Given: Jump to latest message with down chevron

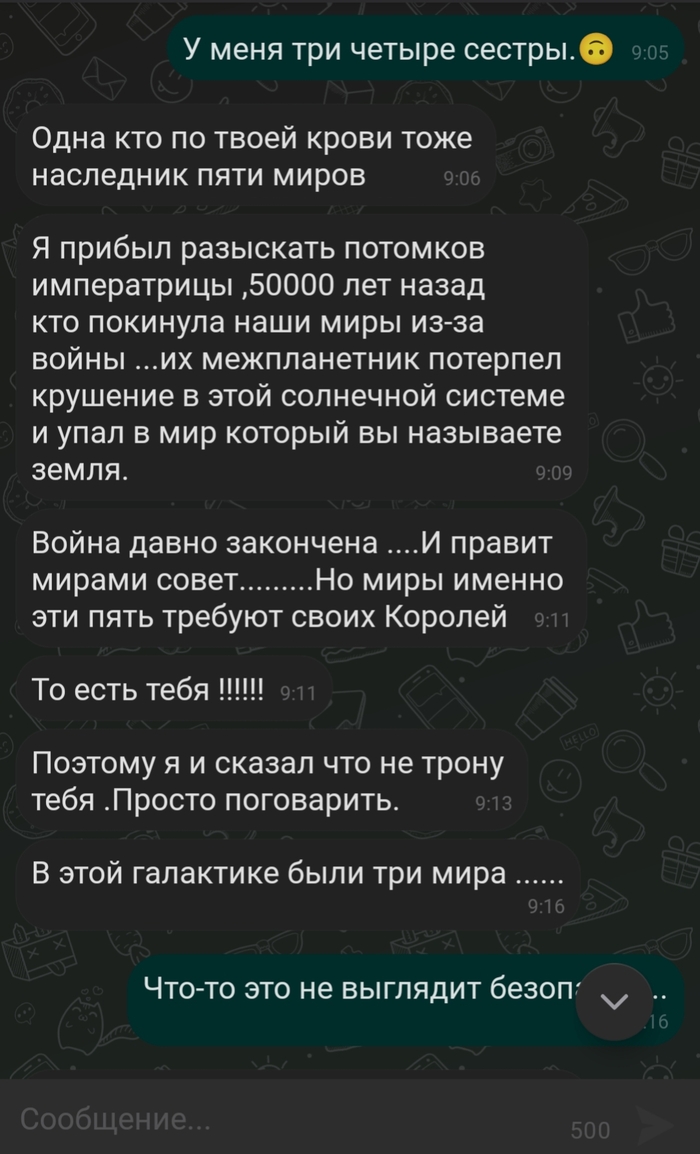Looking at the screenshot, I should coord(613,1001).
